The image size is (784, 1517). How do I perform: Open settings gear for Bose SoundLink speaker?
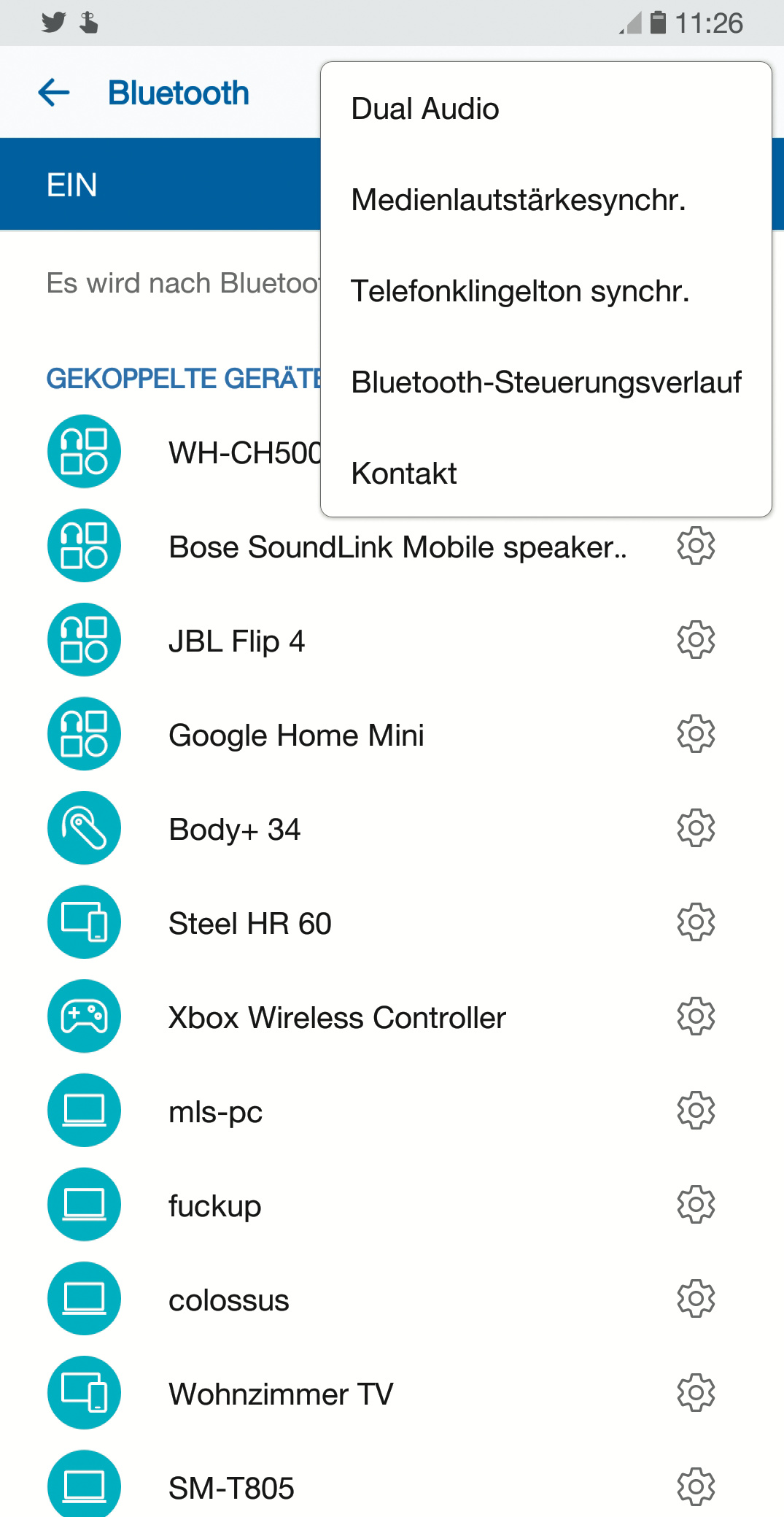click(696, 546)
